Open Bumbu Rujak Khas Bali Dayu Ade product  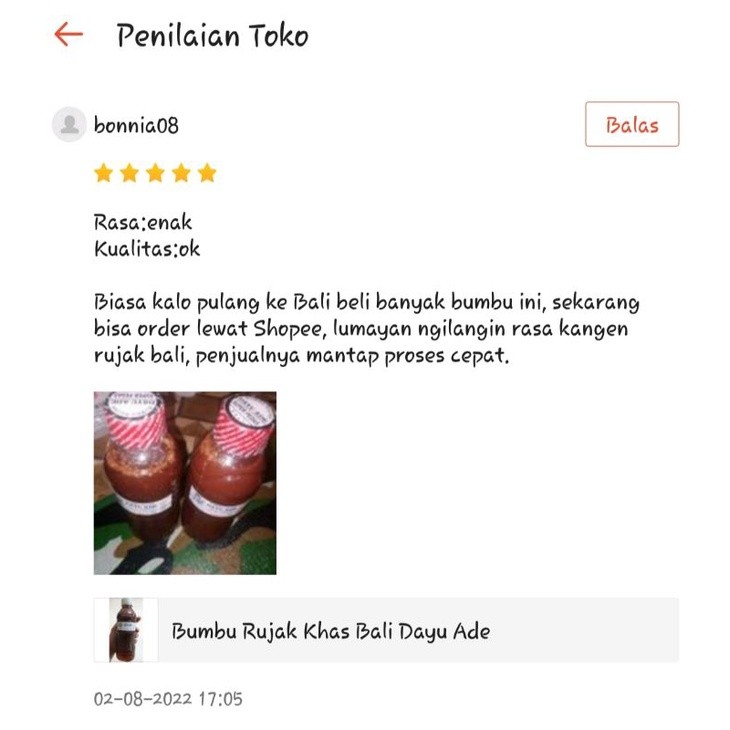click(386, 631)
